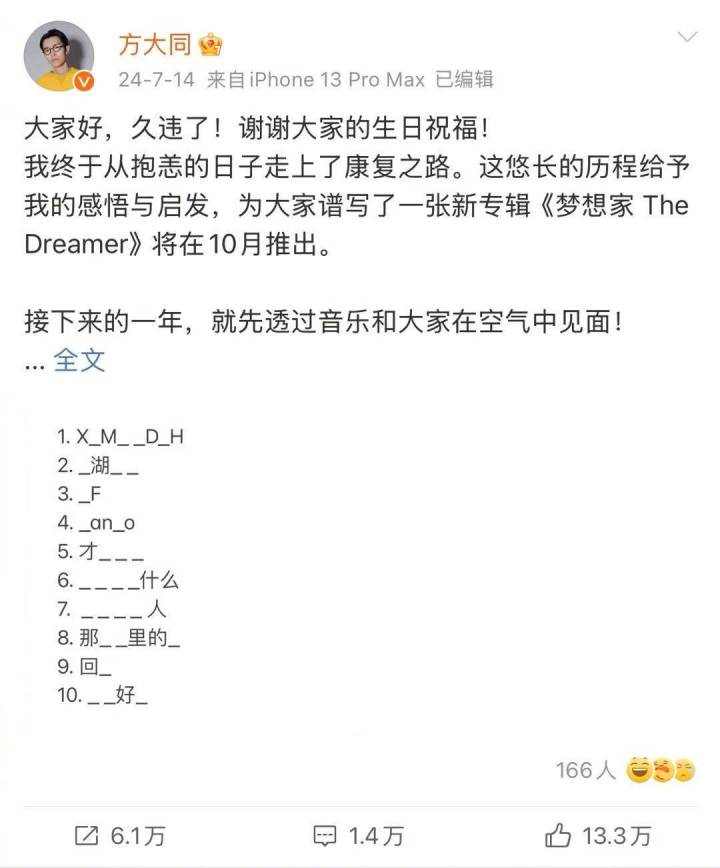Expand the full post via 全文
Image resolution: width=720 pixels, height=868 pixels.
[79, 360]
